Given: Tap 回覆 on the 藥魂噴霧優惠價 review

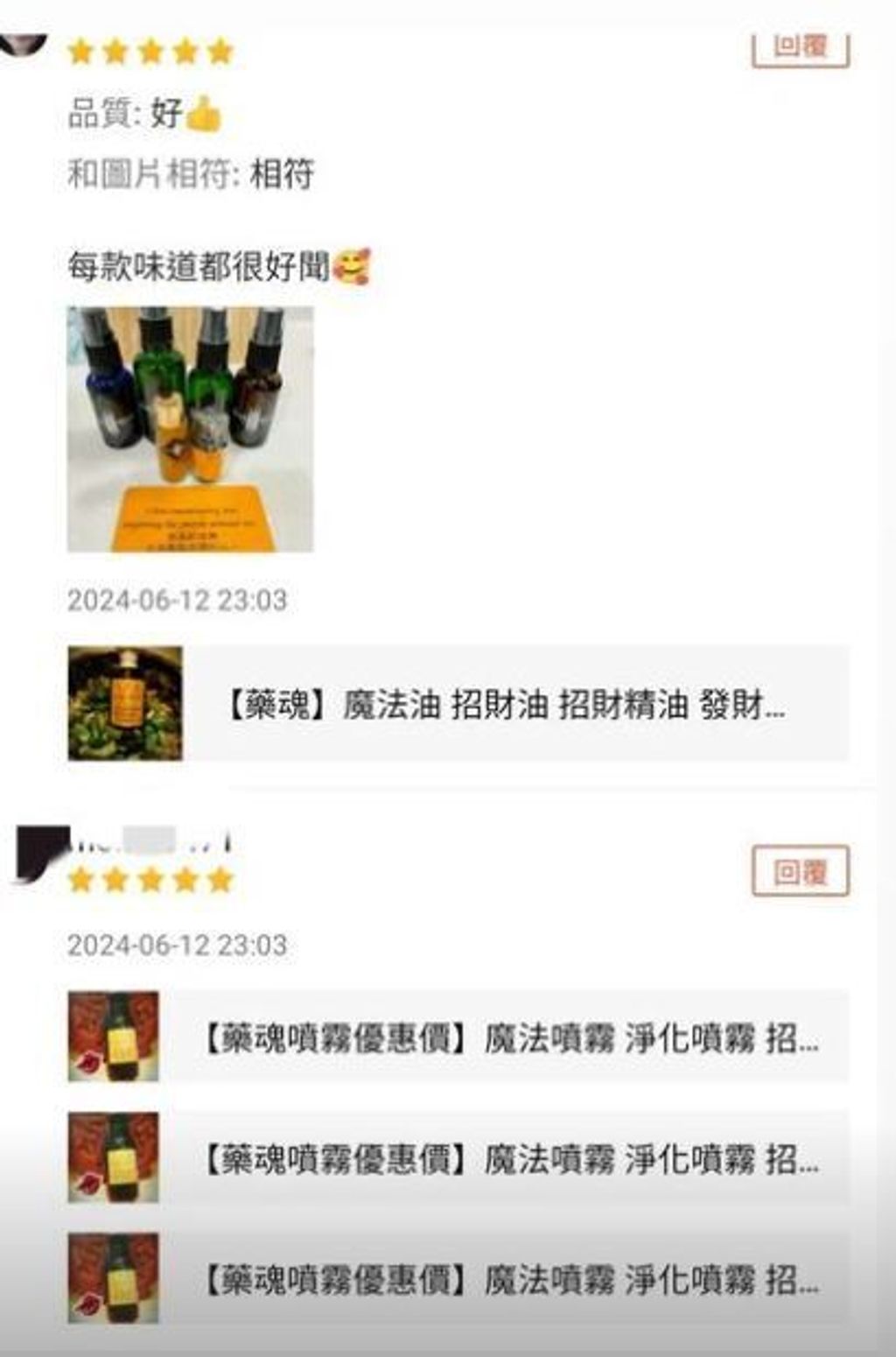Looking at the screenshot, I should [x=801, y=871].
